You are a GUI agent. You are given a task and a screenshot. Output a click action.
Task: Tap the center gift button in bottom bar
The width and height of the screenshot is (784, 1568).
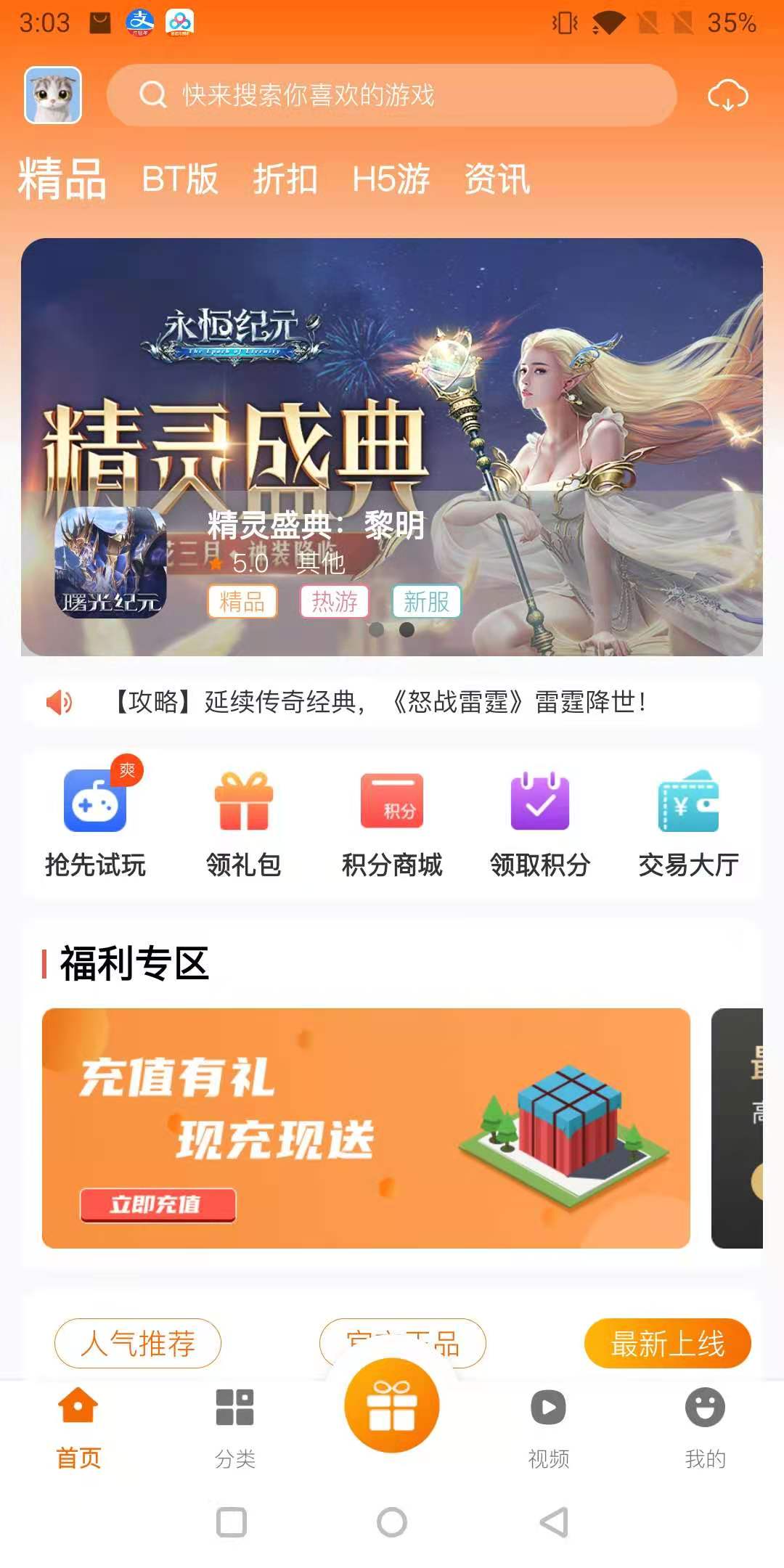tap(392, 1405)
